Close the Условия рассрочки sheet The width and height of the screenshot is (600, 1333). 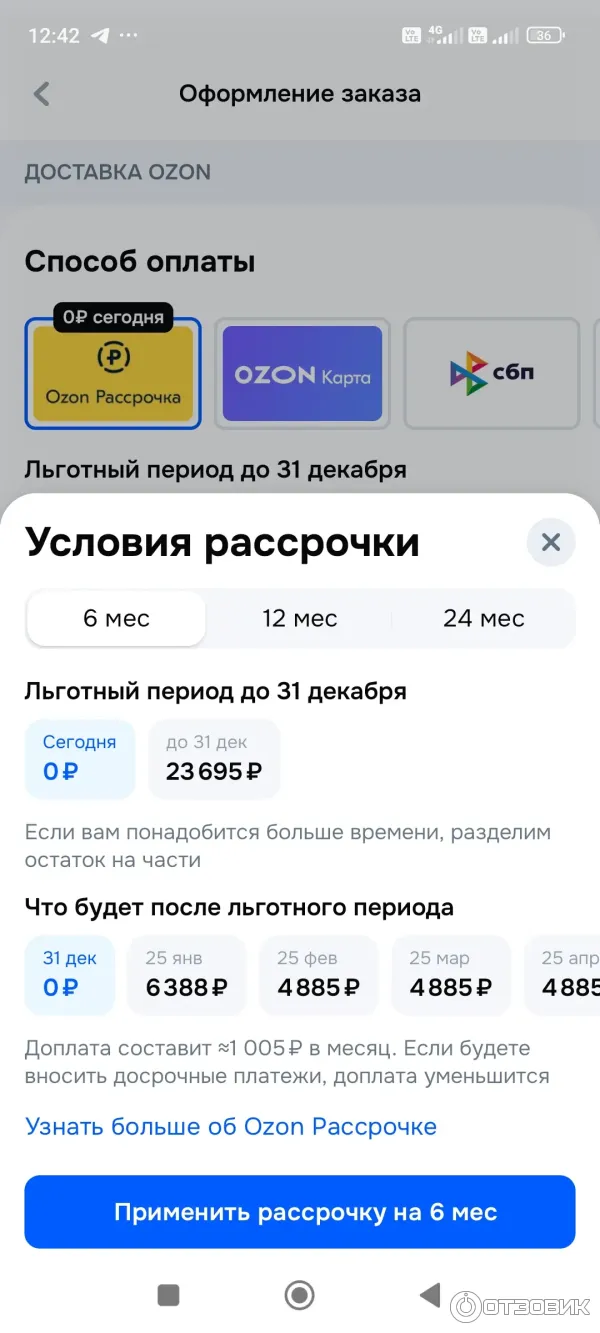click(x=551, y=543)
